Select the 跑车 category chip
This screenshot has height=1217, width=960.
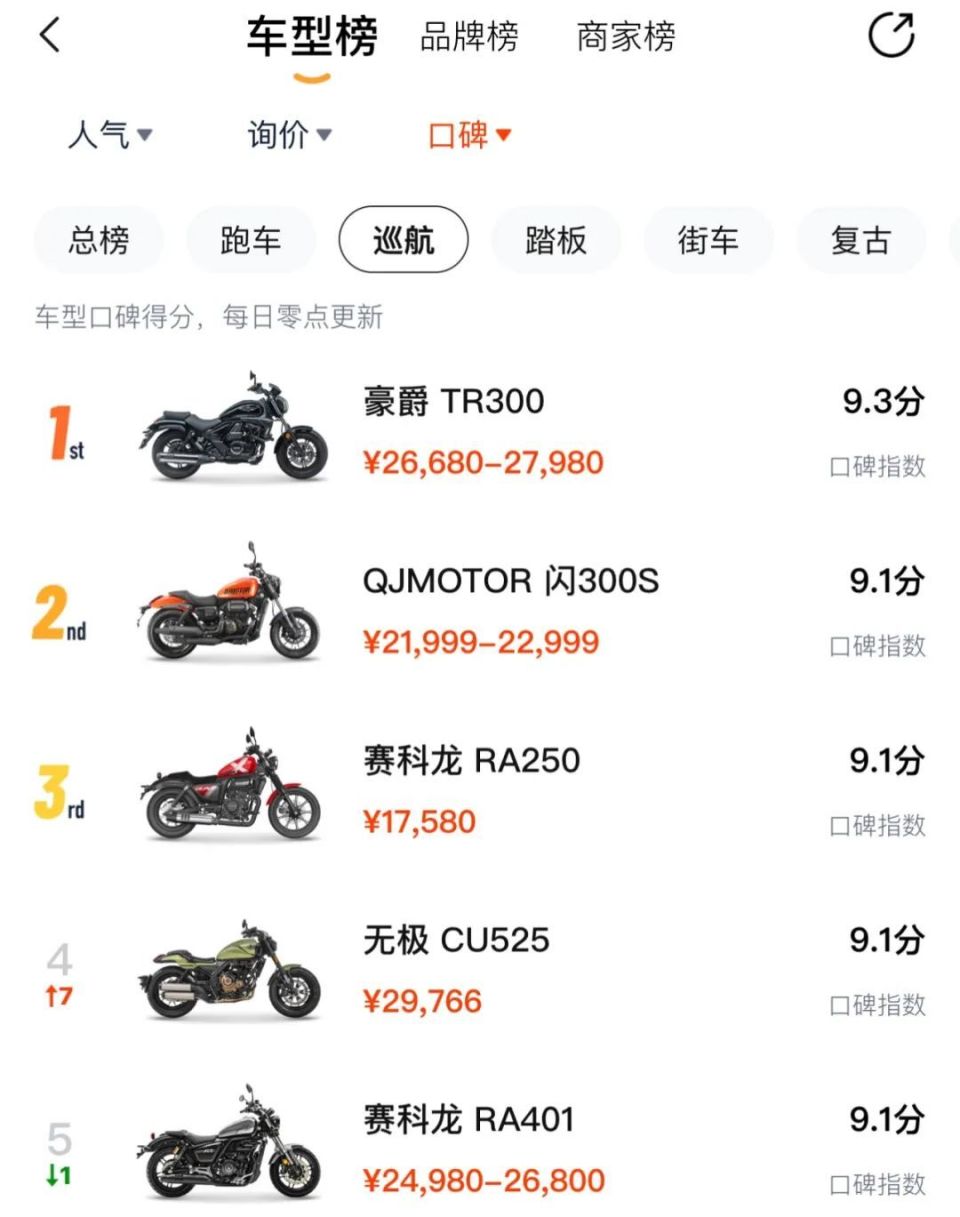tap(250, 240)
